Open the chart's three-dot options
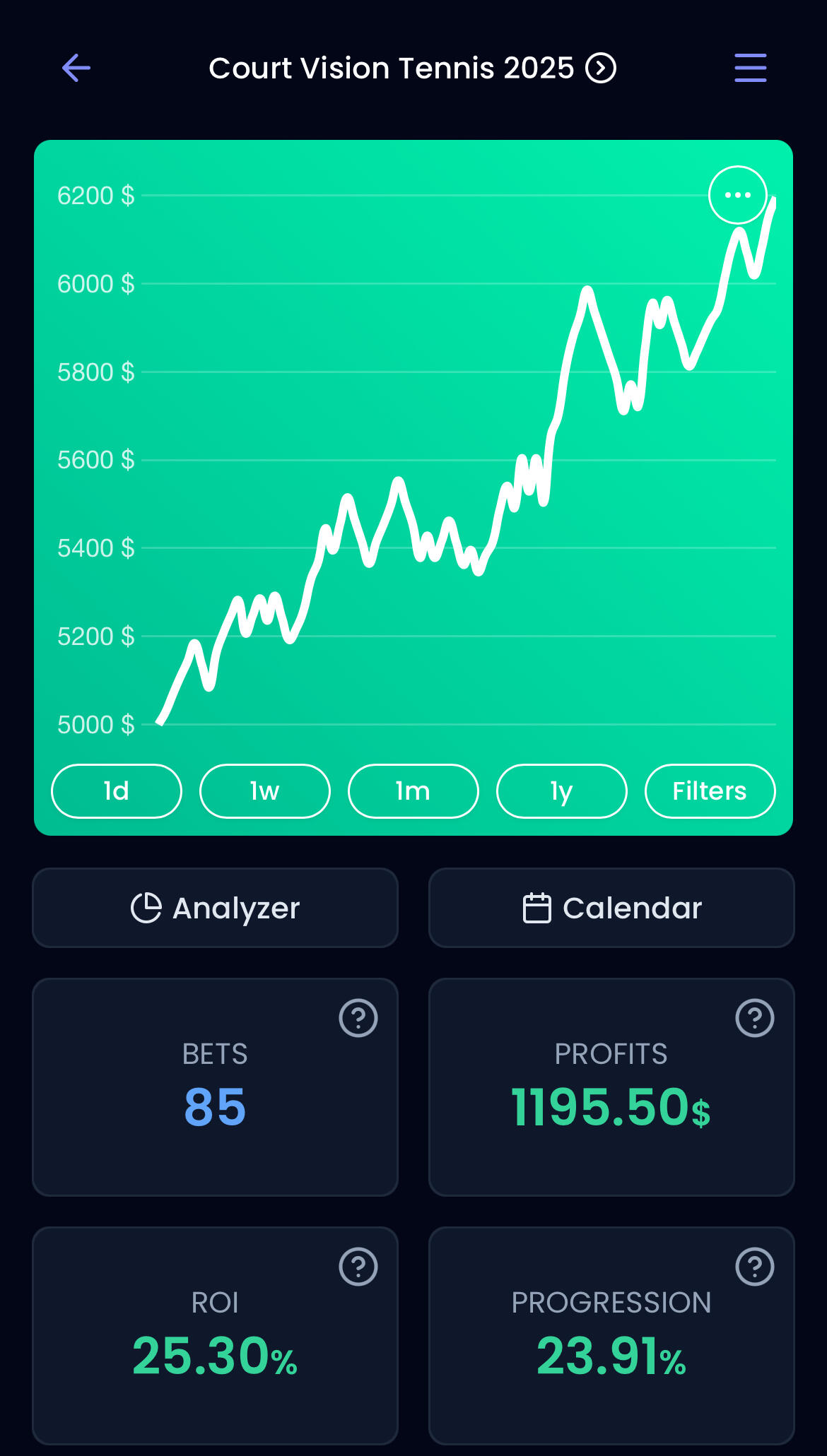827x1456 pixels. point(737,195)
